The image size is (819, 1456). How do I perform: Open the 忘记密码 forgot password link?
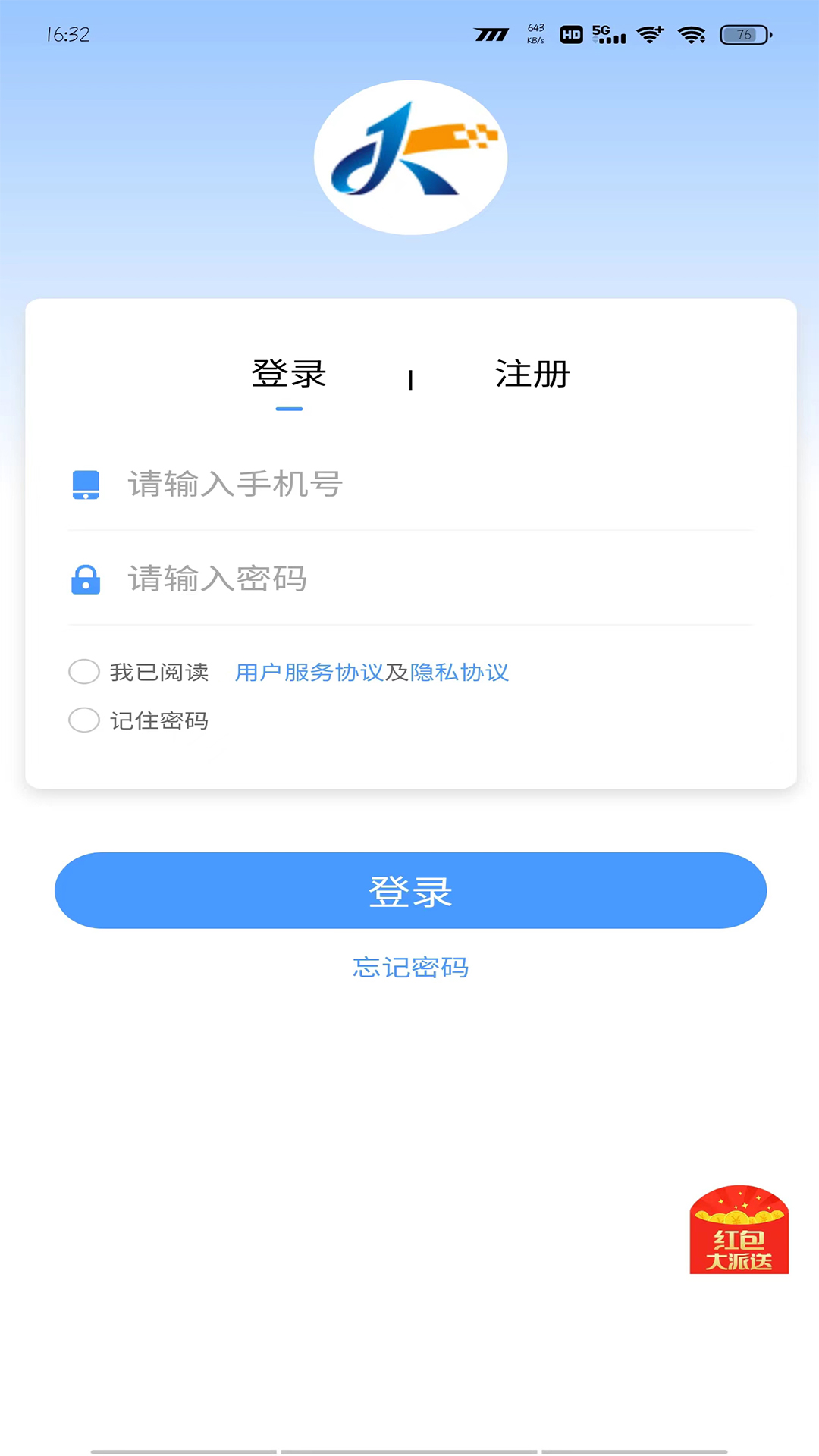[x=409, y=967]
